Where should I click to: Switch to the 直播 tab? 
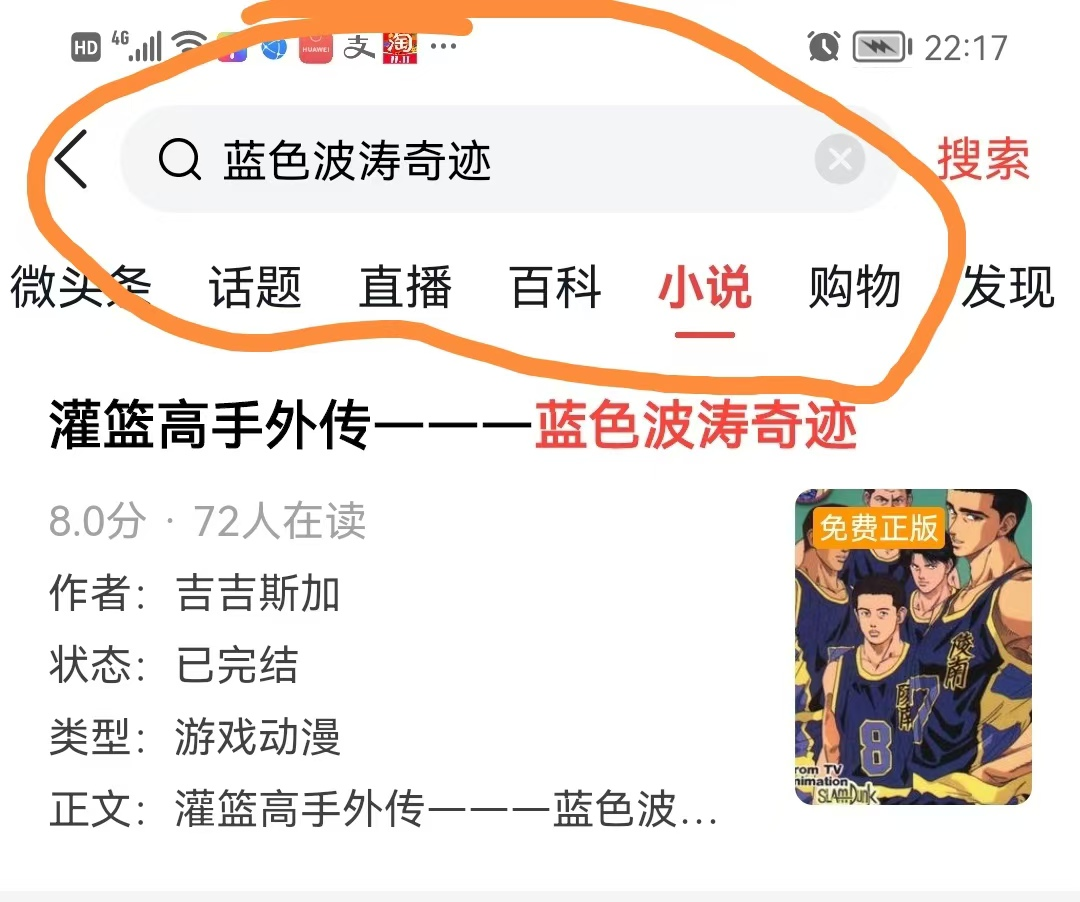tap(405, 288)
